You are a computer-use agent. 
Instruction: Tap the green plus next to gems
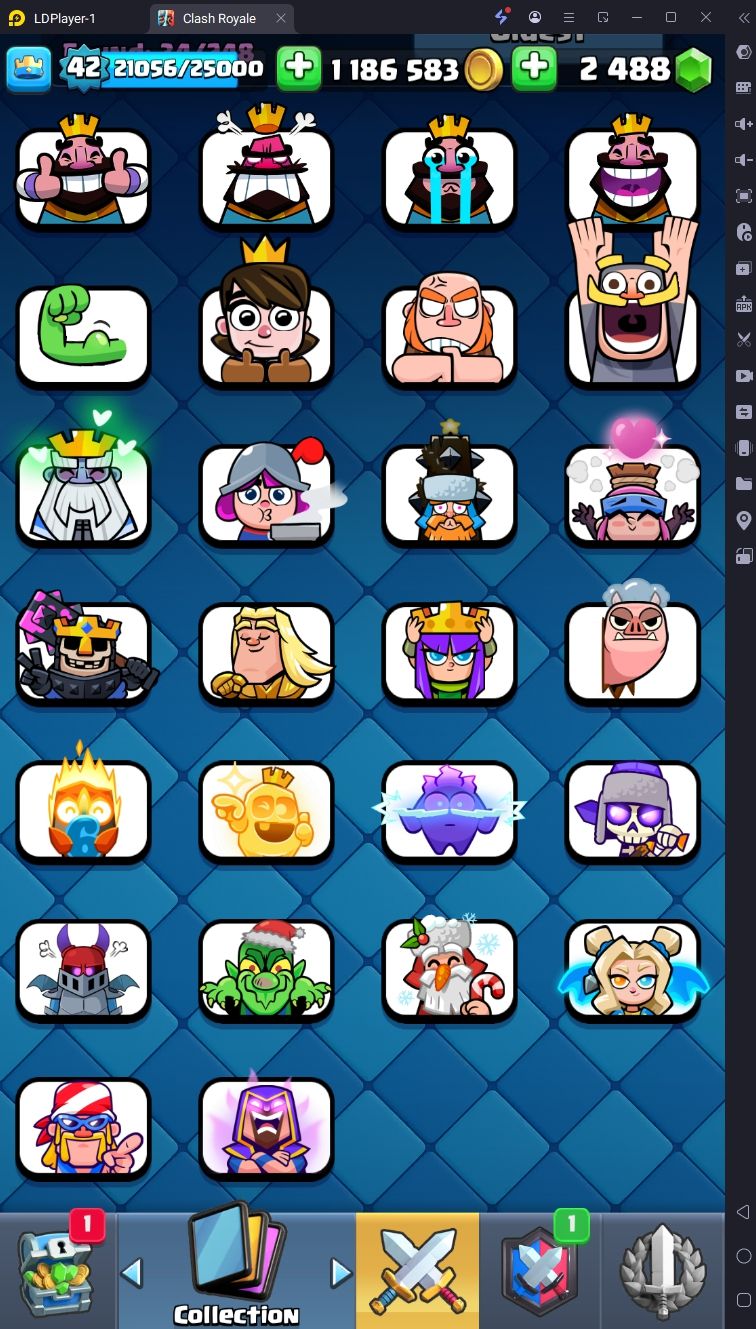coord(534,68)
